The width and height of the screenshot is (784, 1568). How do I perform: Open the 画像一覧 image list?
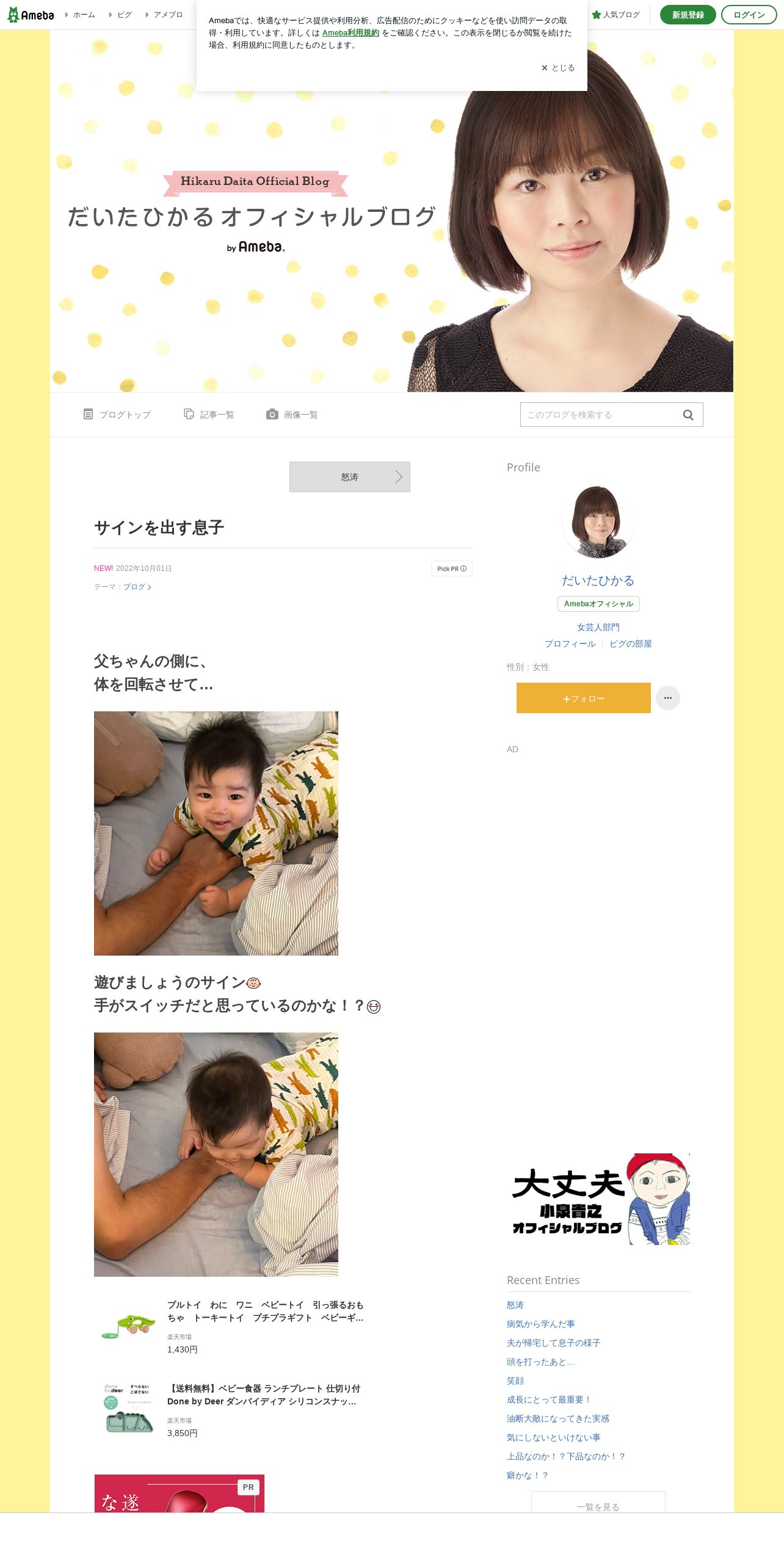coord(292,415)
